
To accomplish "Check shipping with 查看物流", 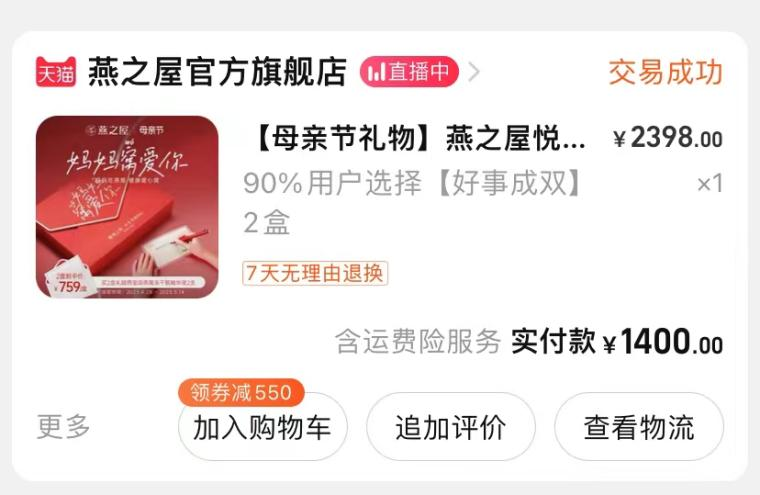I will 638,429.
